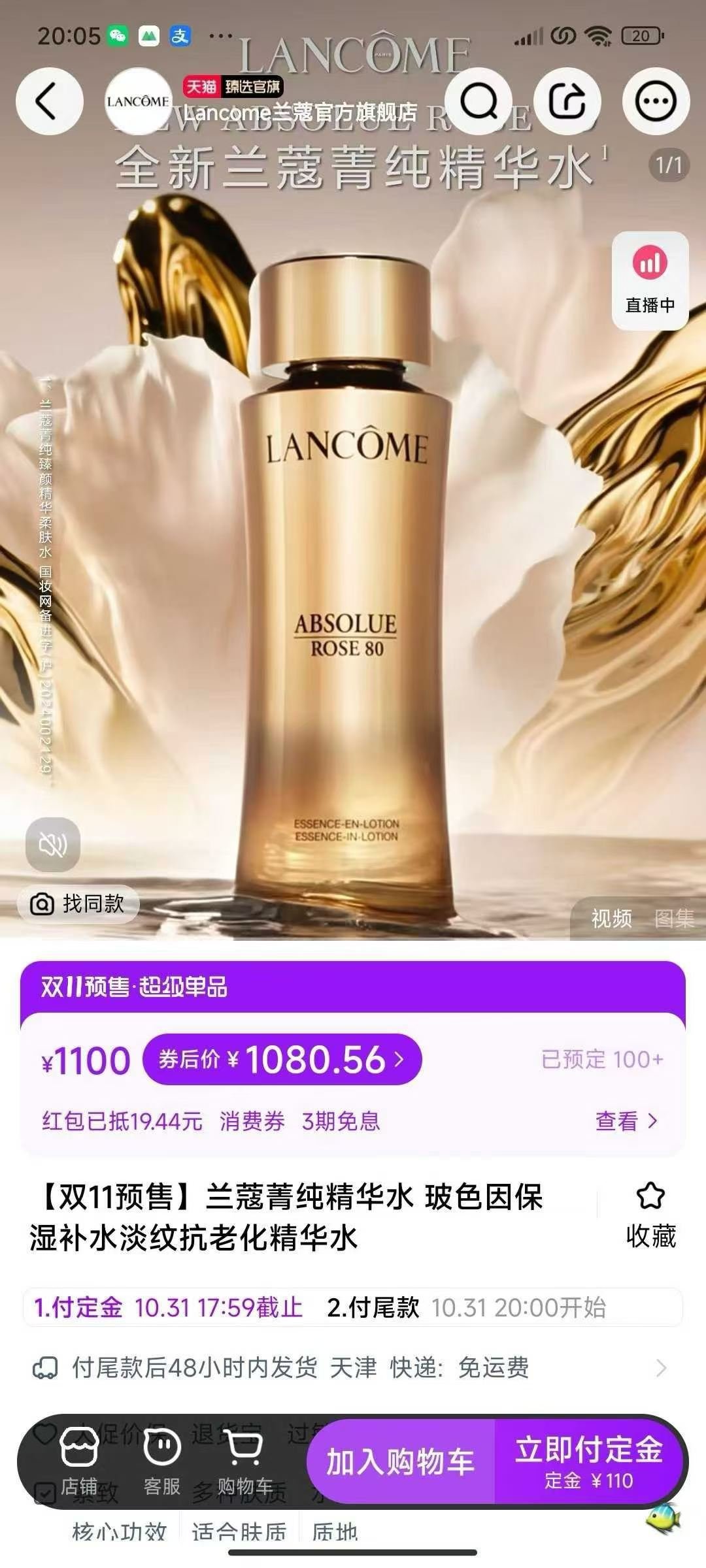Open the three-dot more menu

[656, 101]
